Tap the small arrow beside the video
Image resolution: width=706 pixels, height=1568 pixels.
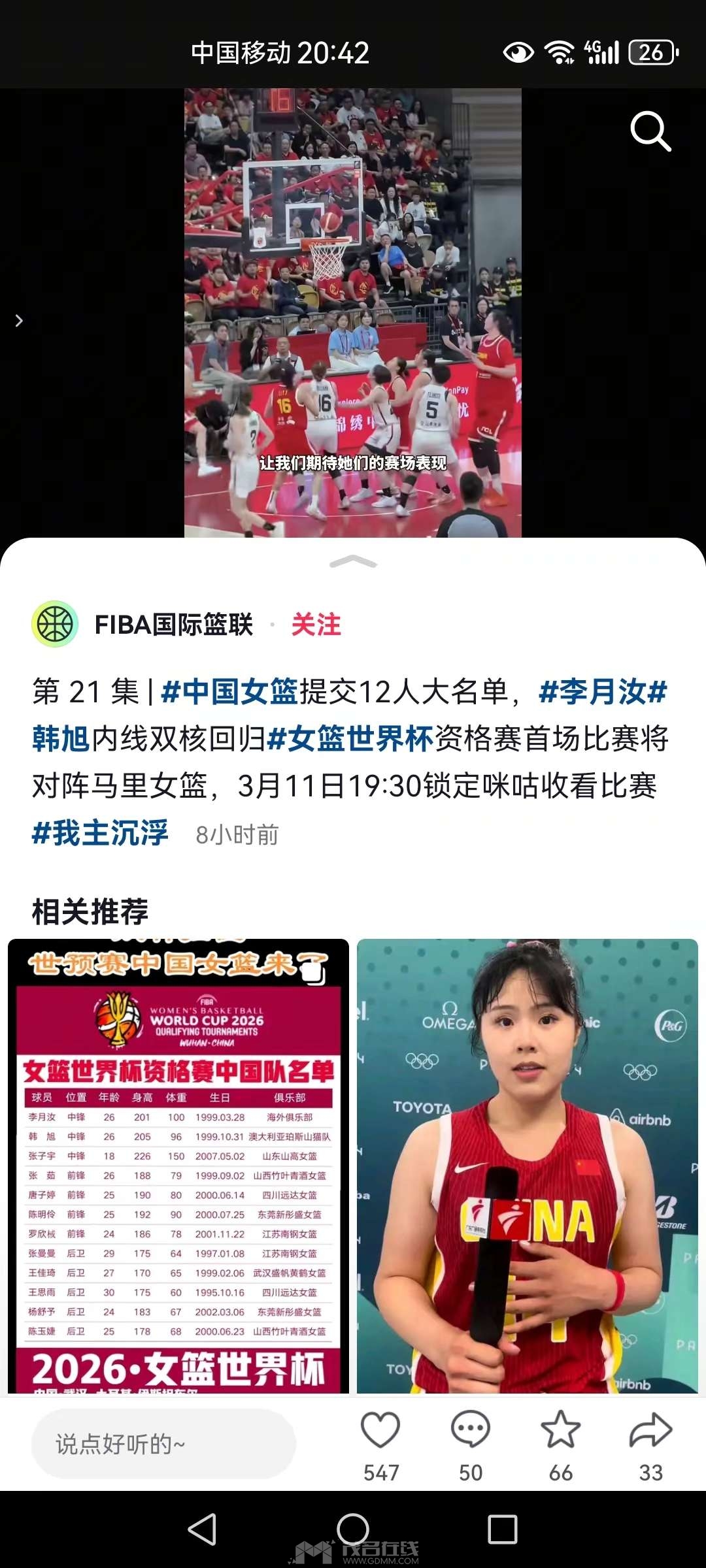19,321
